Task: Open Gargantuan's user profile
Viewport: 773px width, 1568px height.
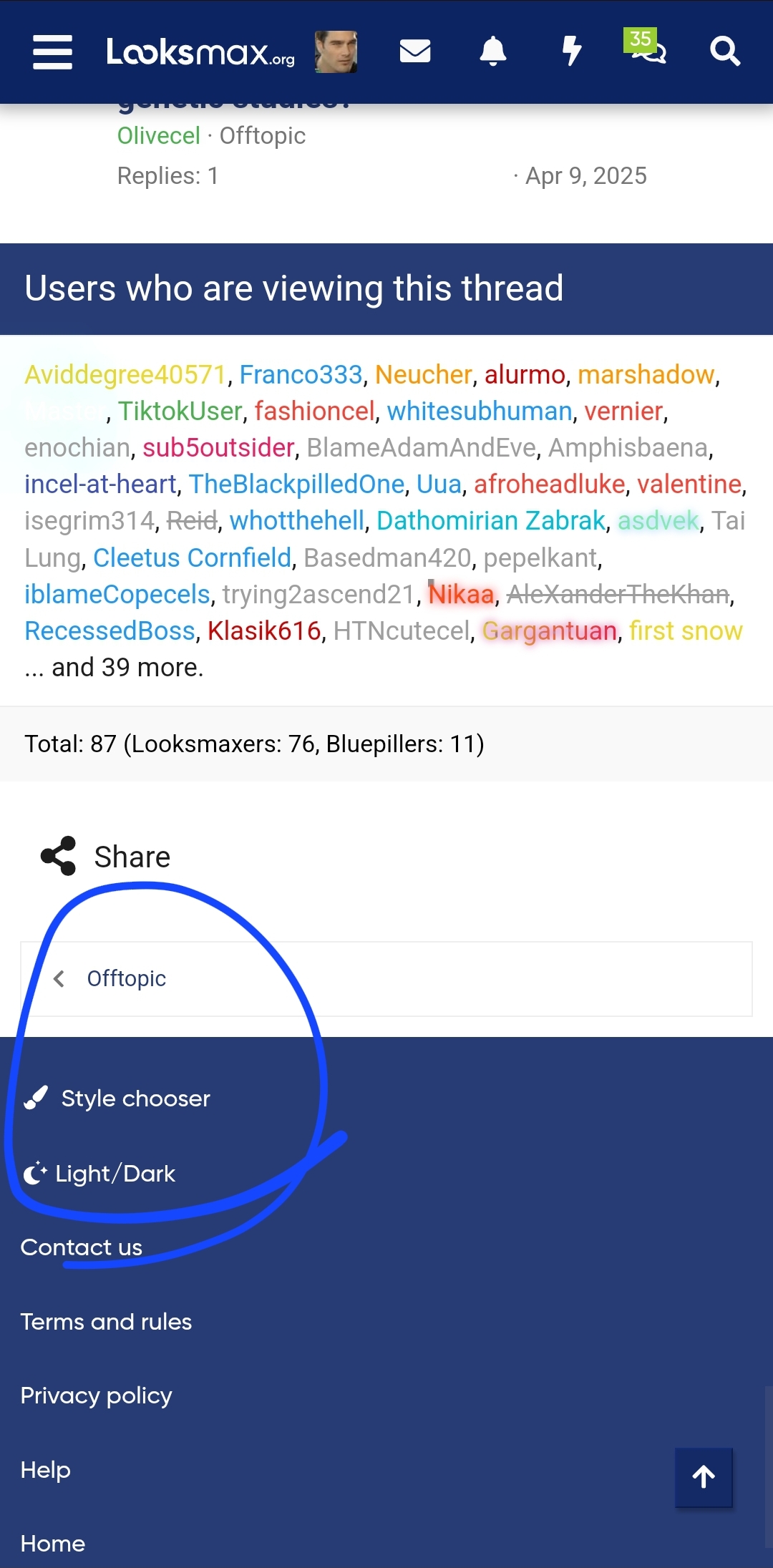Action: tap(549, 631)
